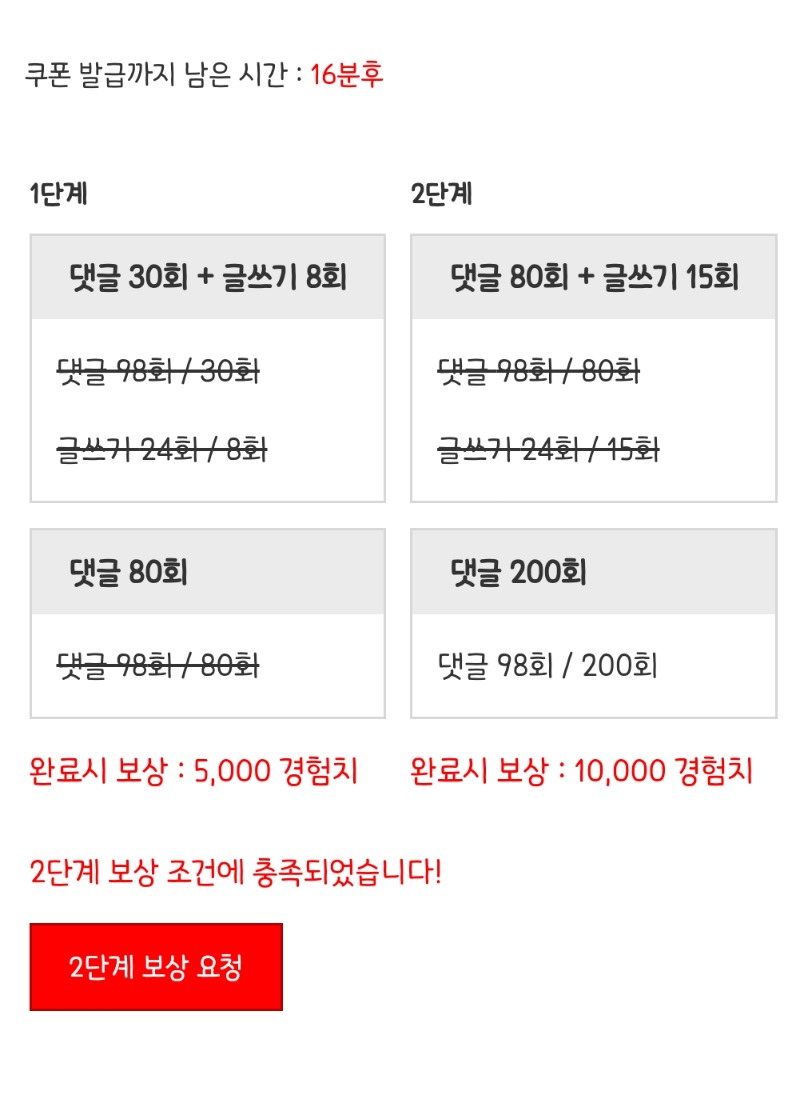The image size is (800, 1111).
Task: Click the red 2단계 보상 요청 button
Action: (155, 967)
